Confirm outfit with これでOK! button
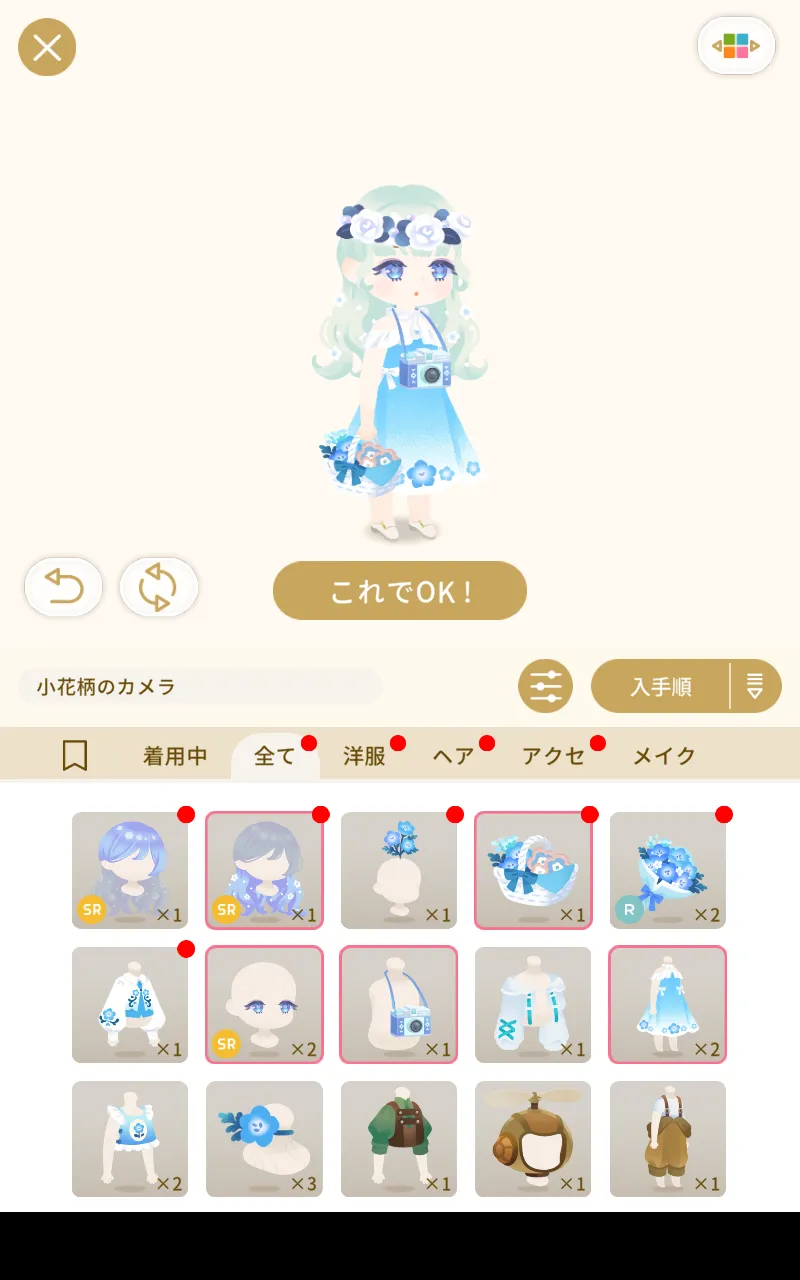800x1280 pixels. tap(399, 591)
